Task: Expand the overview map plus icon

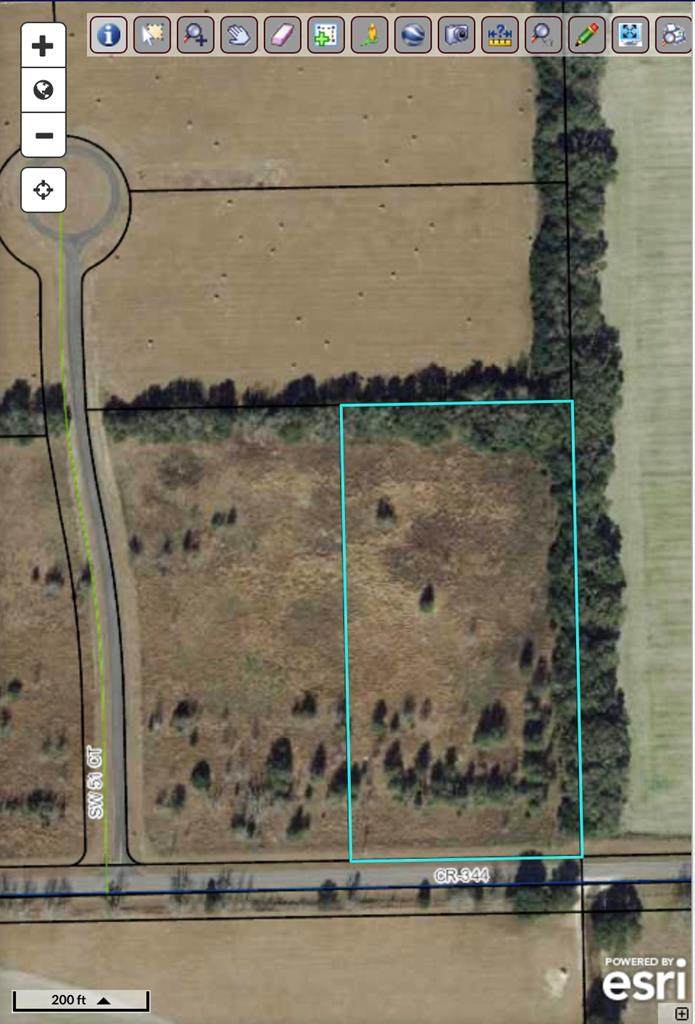Action: 682,1012
